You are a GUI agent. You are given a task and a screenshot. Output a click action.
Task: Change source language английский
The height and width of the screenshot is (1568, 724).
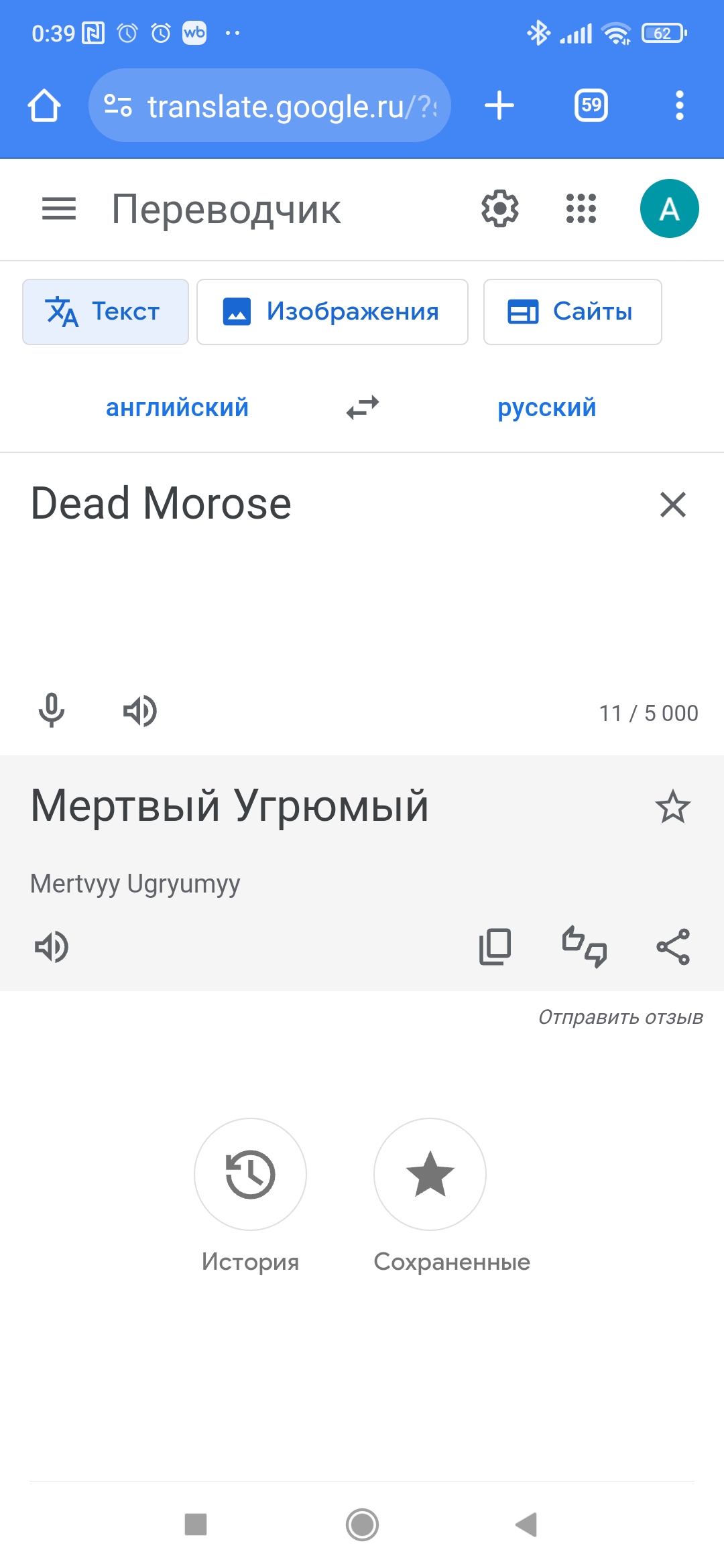[x=177, y=407]
